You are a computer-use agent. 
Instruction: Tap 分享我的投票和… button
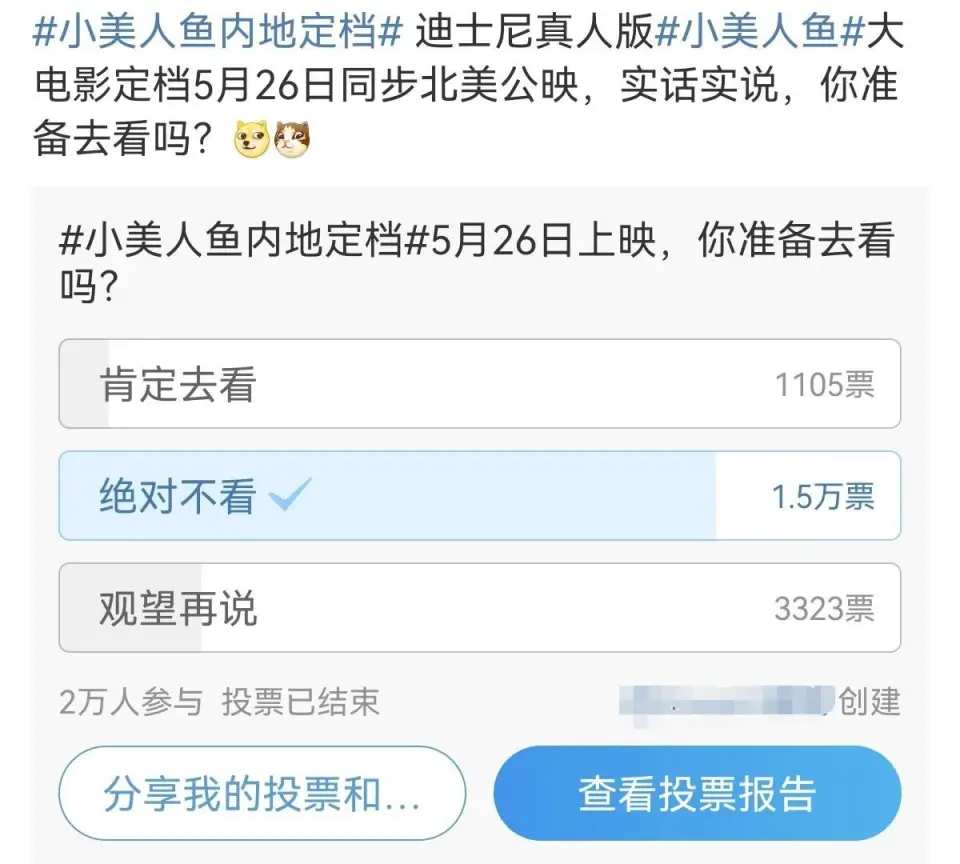coord(262,793)
